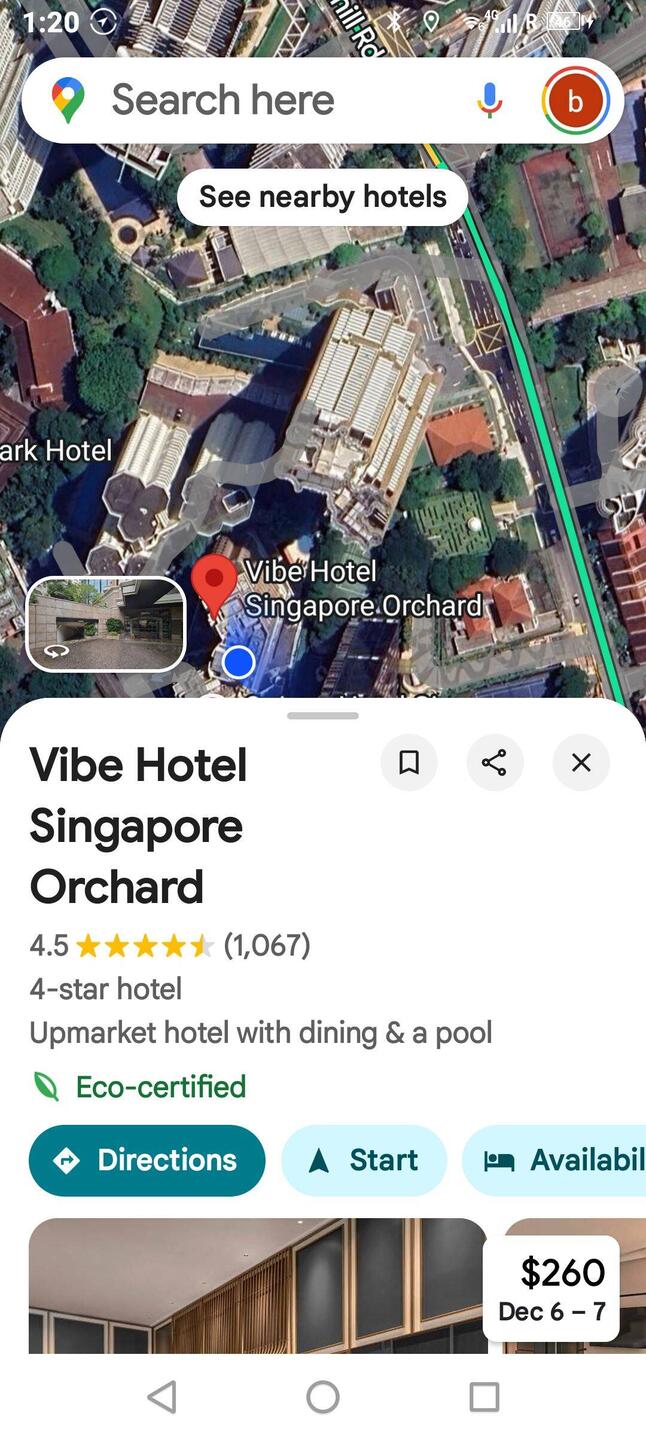This screenshot has width=646, height=1440.
Task: Return to the home screen
Action: 323,1396
